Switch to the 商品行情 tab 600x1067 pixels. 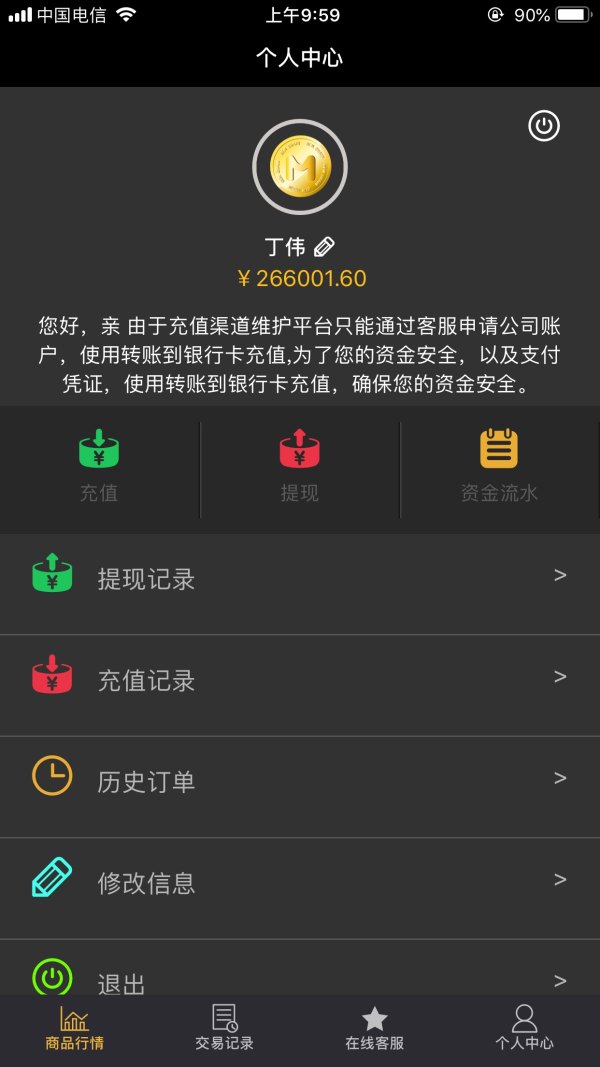[75, 1030]
